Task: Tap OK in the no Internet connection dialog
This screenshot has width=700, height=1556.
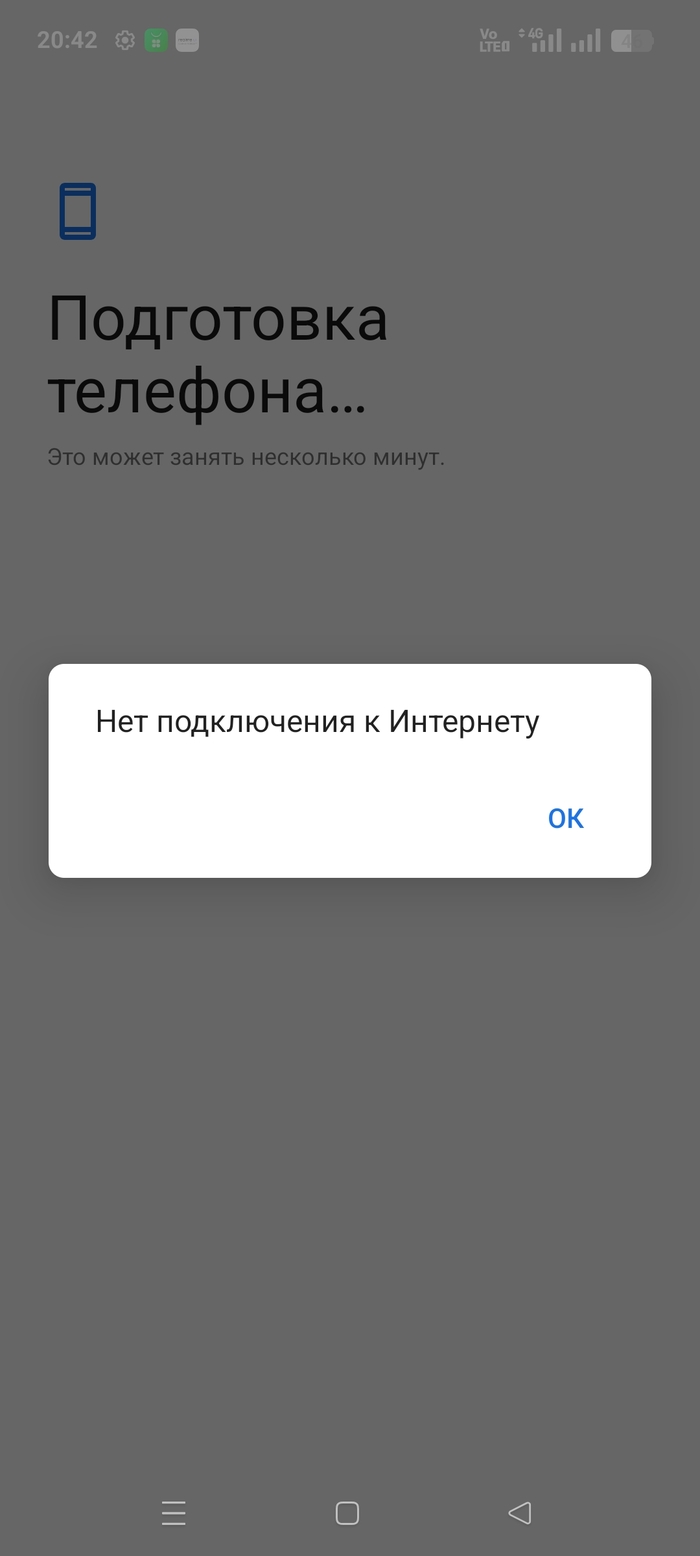Action: pos(565,818)
